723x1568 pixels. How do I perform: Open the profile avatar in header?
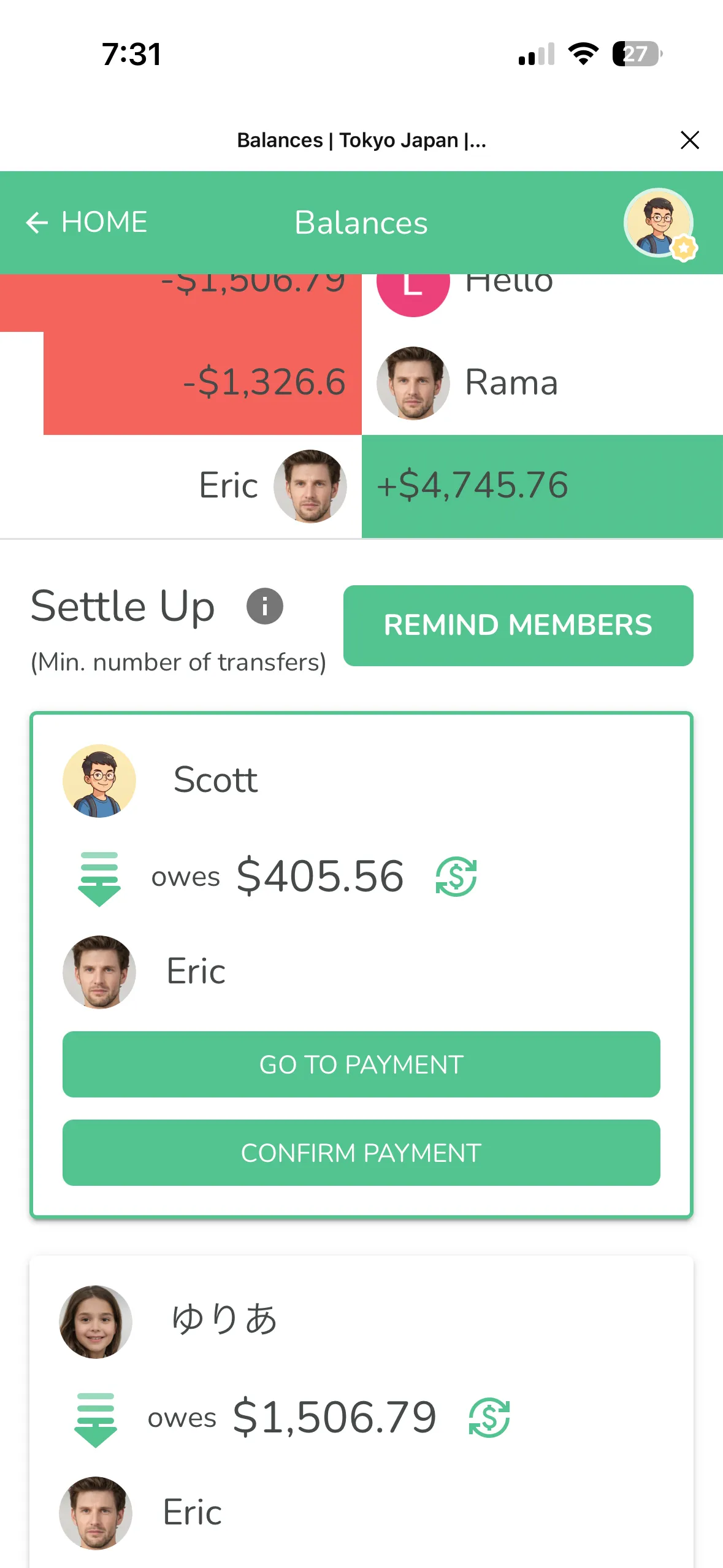[x=659, y=222]
